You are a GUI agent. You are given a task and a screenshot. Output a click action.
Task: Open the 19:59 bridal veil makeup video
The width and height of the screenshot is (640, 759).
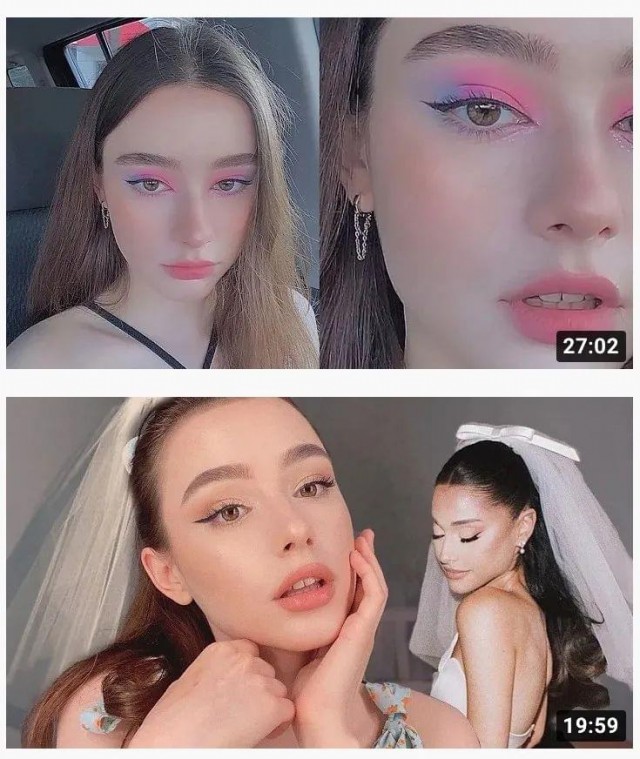pos(319,572)
